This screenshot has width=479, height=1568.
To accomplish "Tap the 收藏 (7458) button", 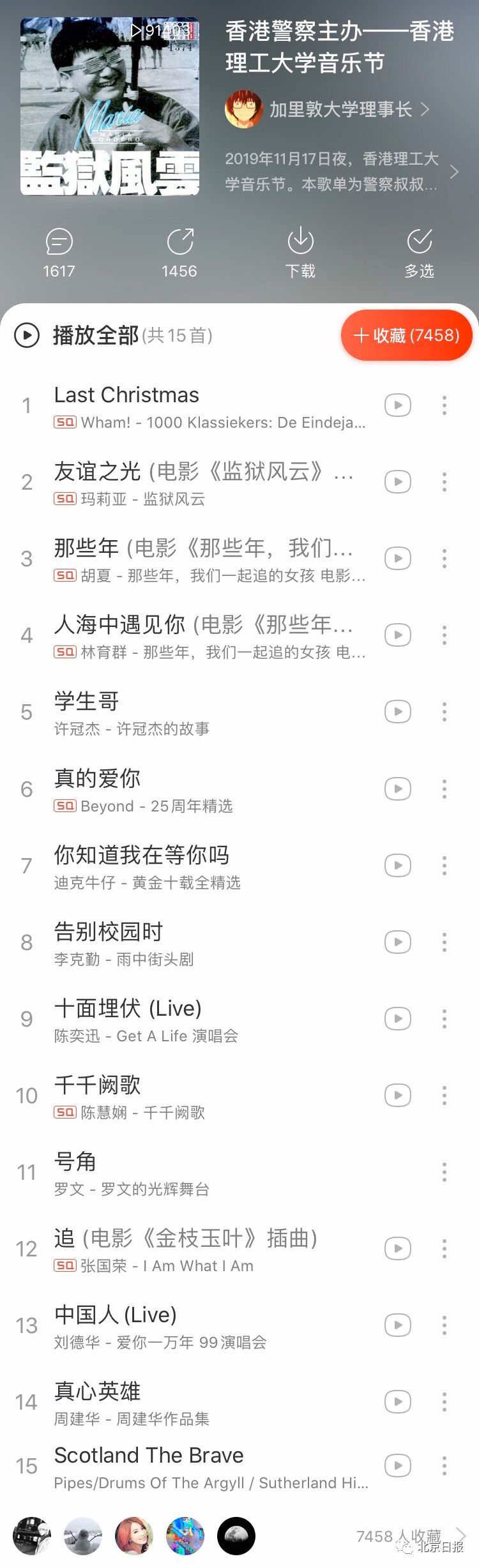I will (x=407, y=335).
